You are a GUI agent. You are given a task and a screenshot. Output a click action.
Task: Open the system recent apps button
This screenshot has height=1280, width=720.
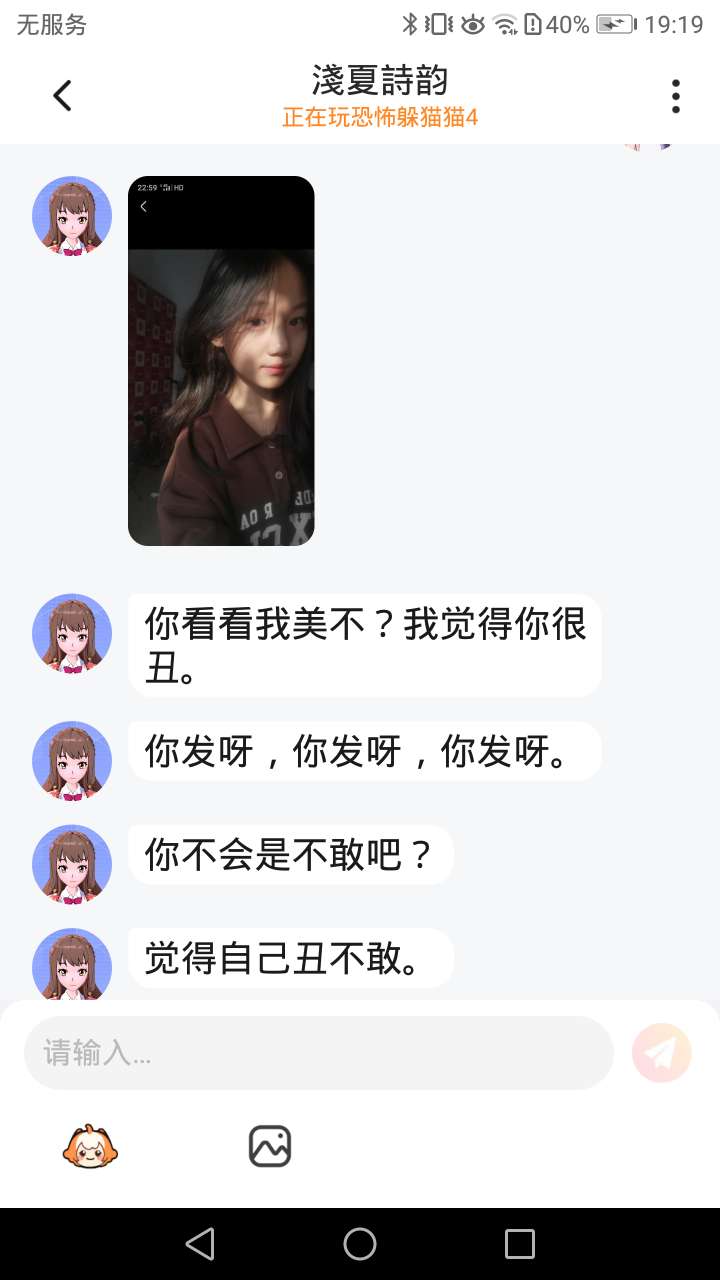coord(520,1244)
